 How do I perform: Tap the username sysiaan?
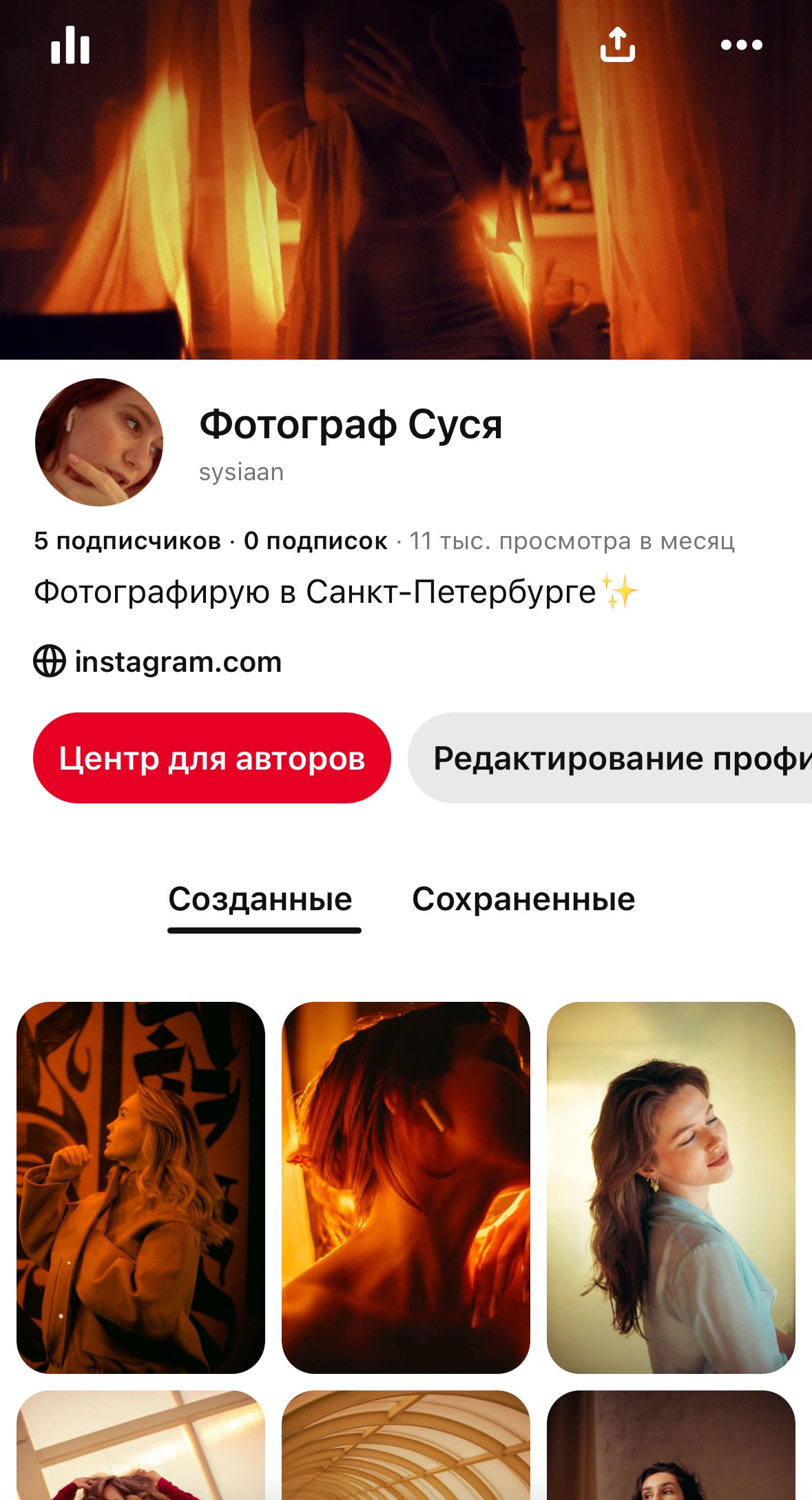tap(240, 473)
